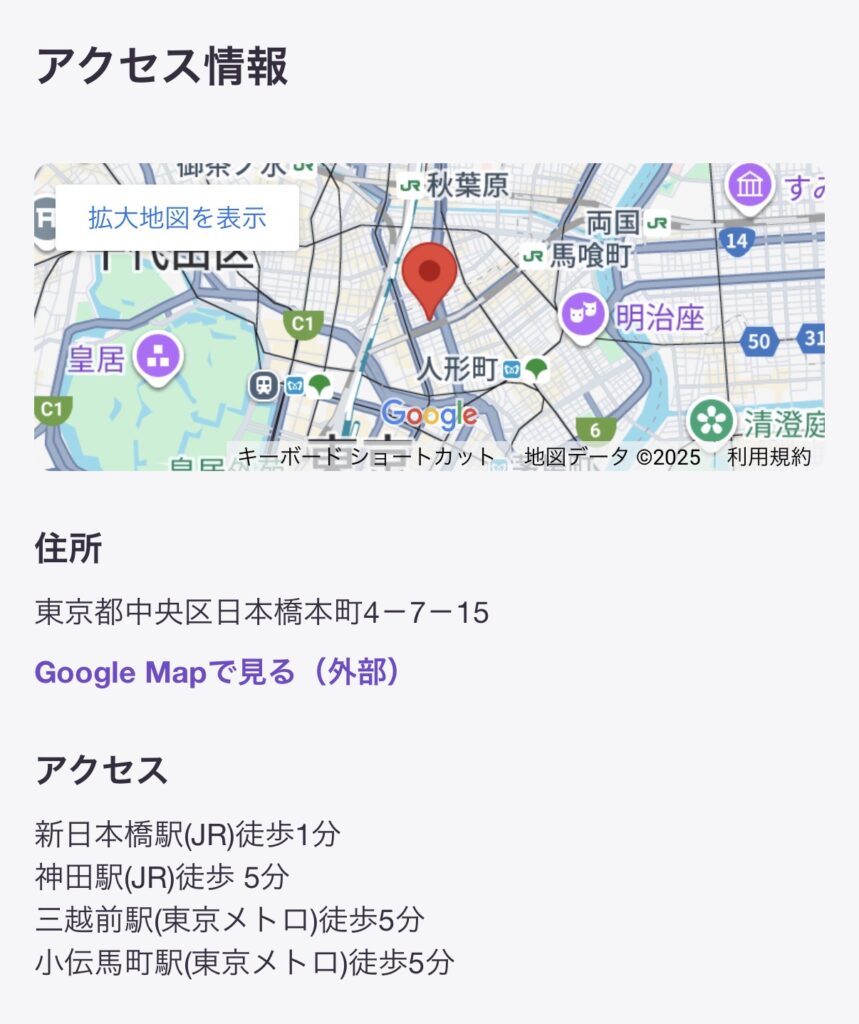The width and height of the screenshot is (859, 1024).
Task: Tap the Google logo on map
Action: click(x=429, y=414)
